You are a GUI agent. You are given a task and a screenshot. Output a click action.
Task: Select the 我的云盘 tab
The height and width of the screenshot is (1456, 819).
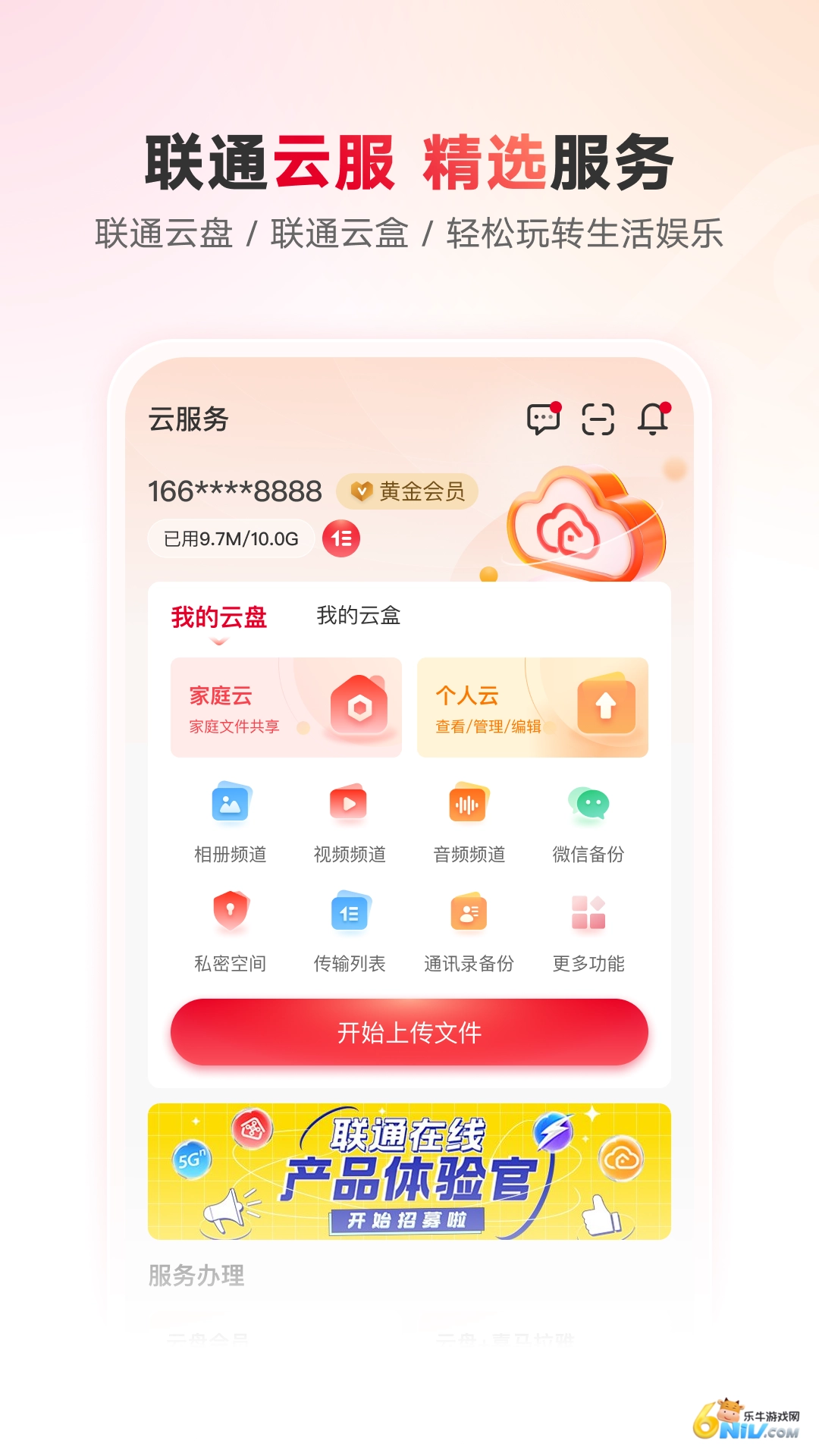(x=219, y=617)
